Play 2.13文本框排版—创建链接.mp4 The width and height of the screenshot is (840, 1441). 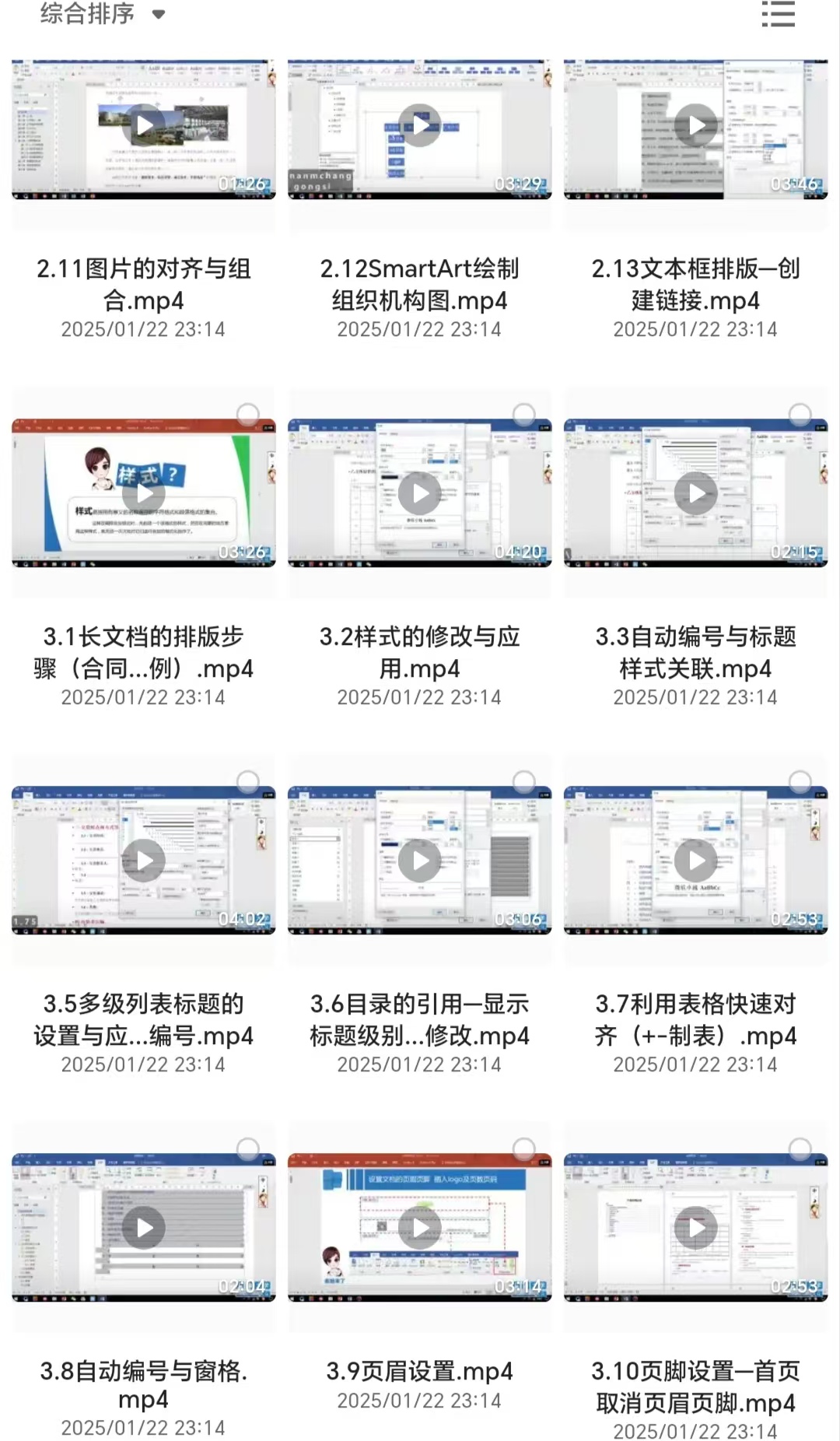tap(695, 125)
